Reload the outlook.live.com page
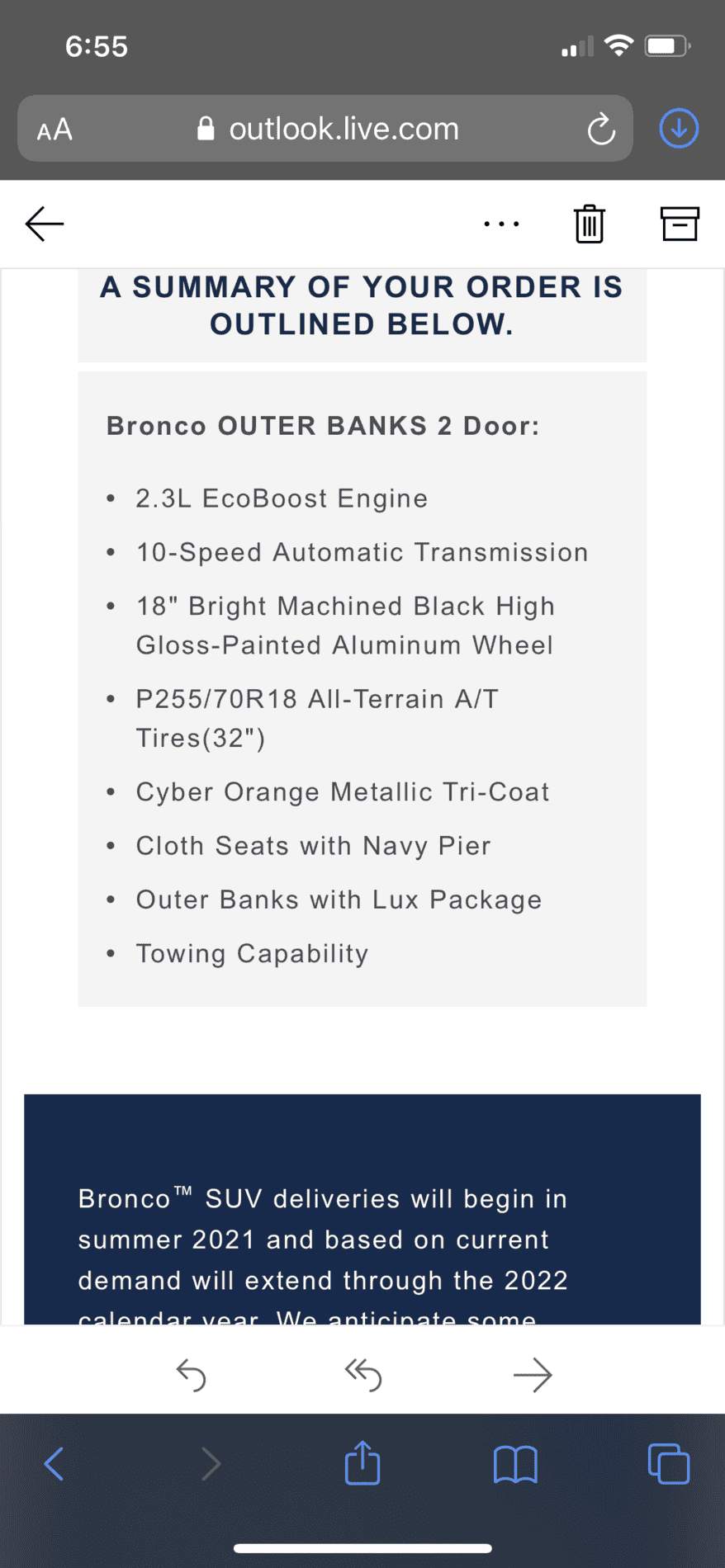 [x=601, y=129]
